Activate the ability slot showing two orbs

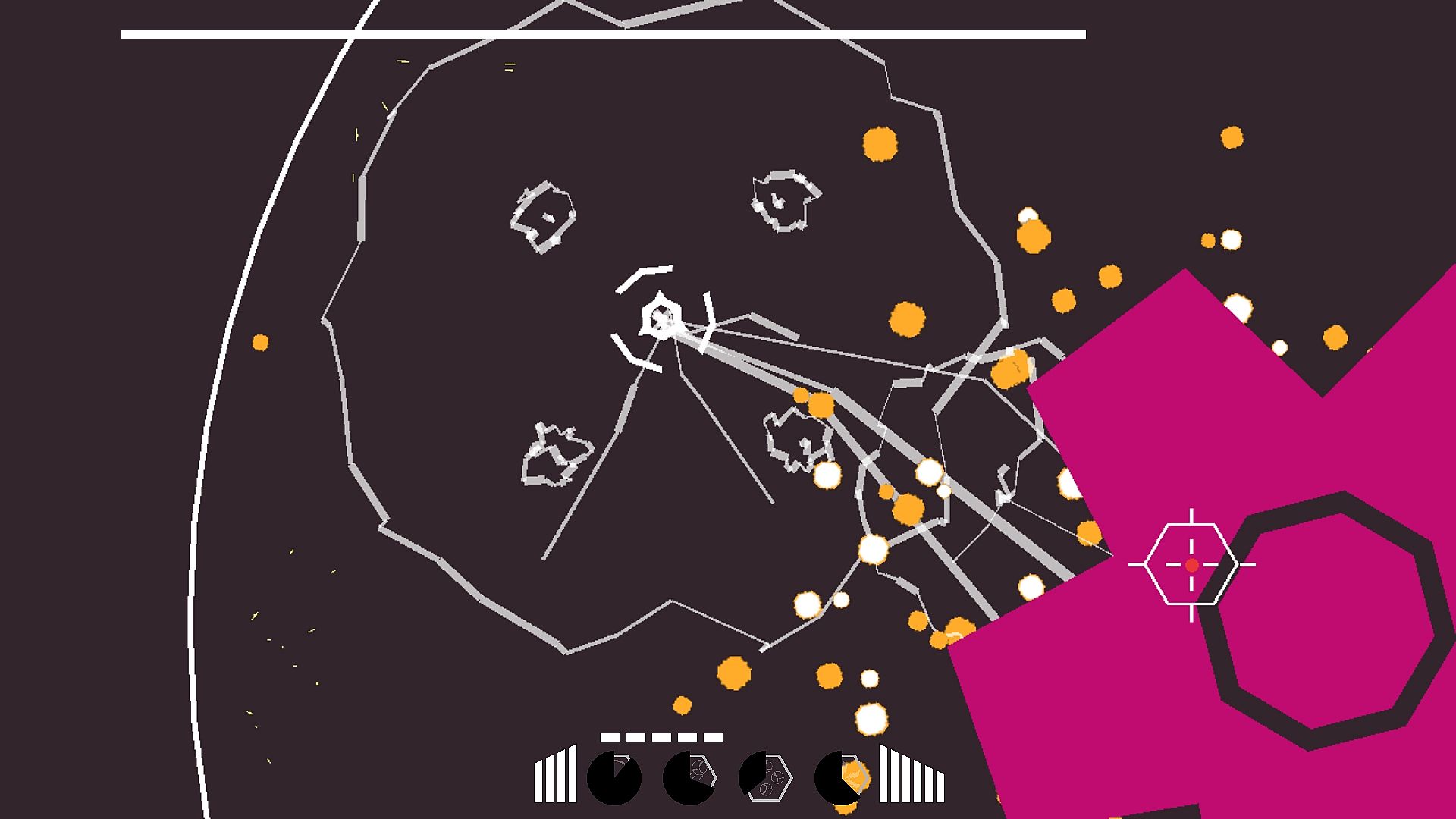(690, 777)
